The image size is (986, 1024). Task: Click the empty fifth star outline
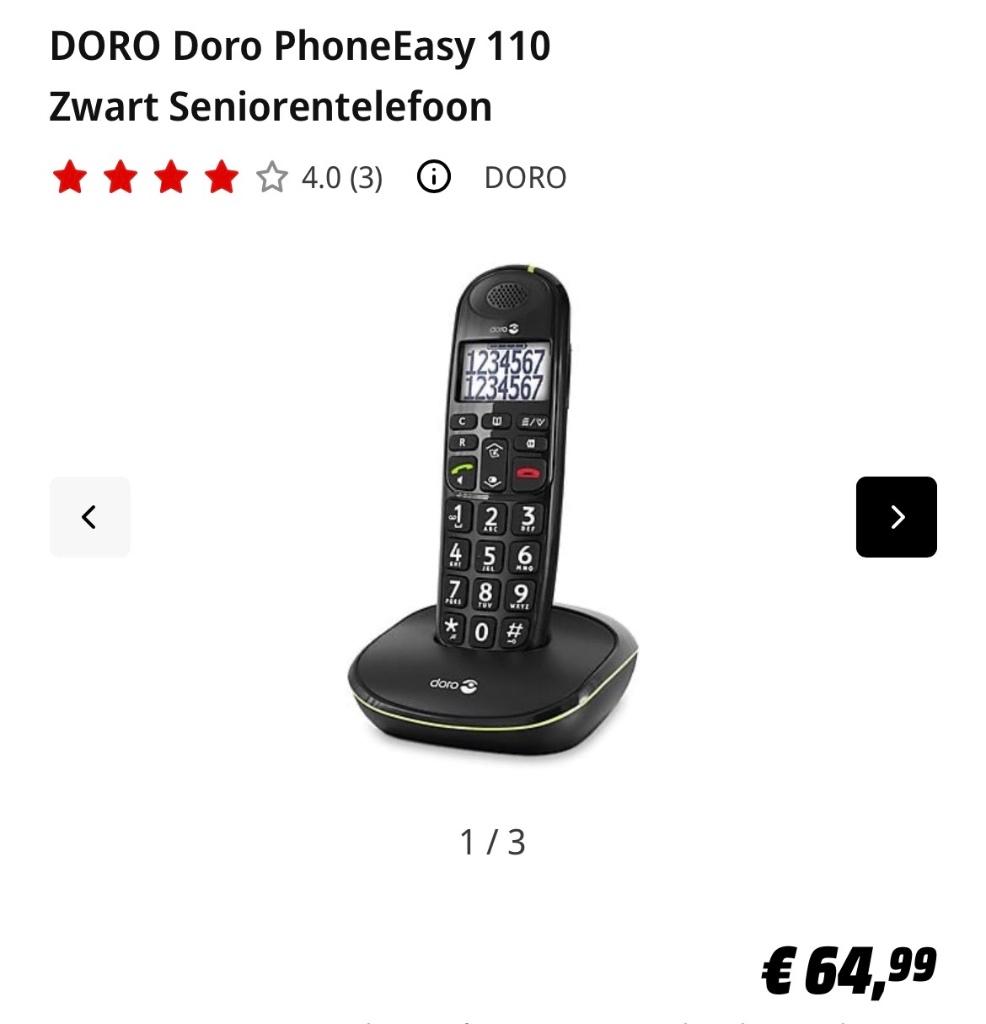tap(269, 177)
